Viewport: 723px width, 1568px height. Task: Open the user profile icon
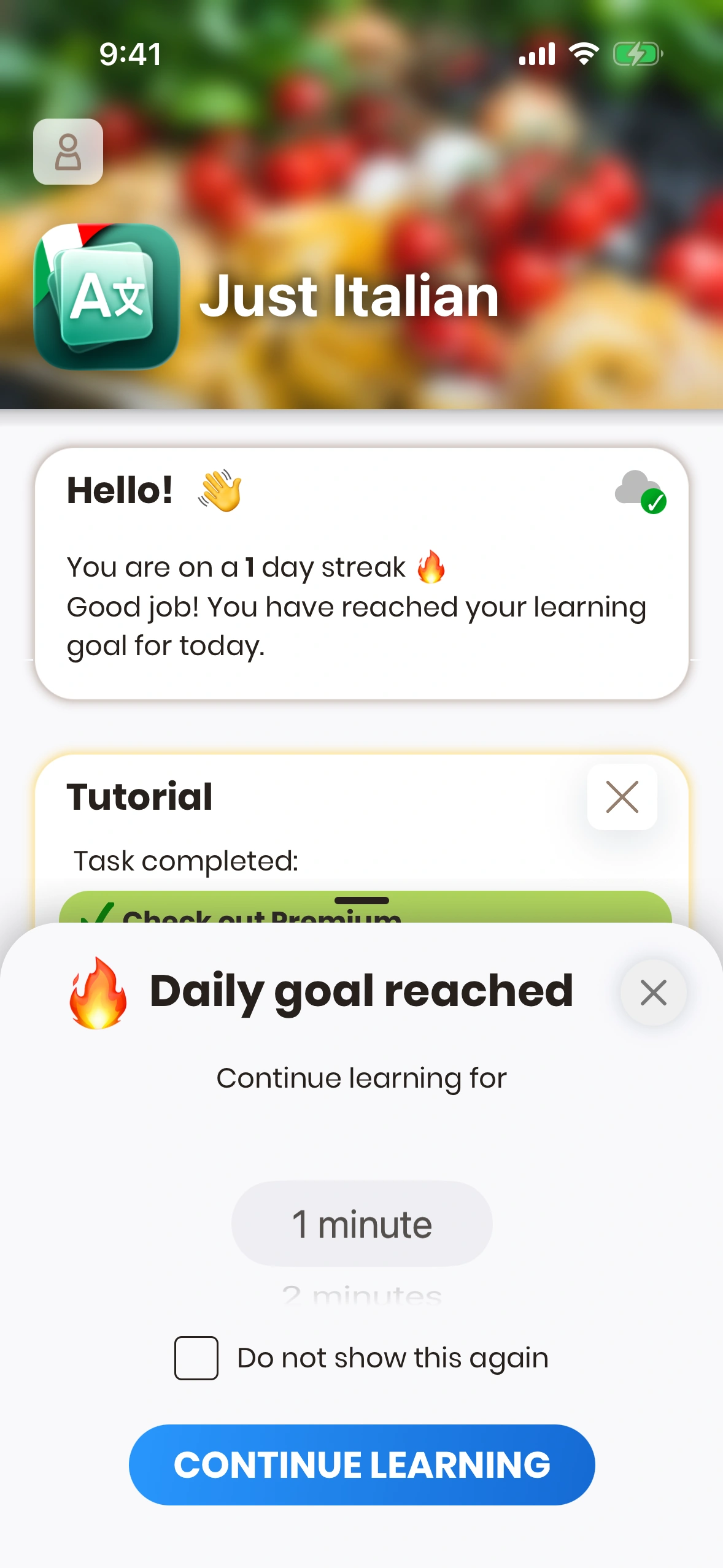(x=68, y=152)
